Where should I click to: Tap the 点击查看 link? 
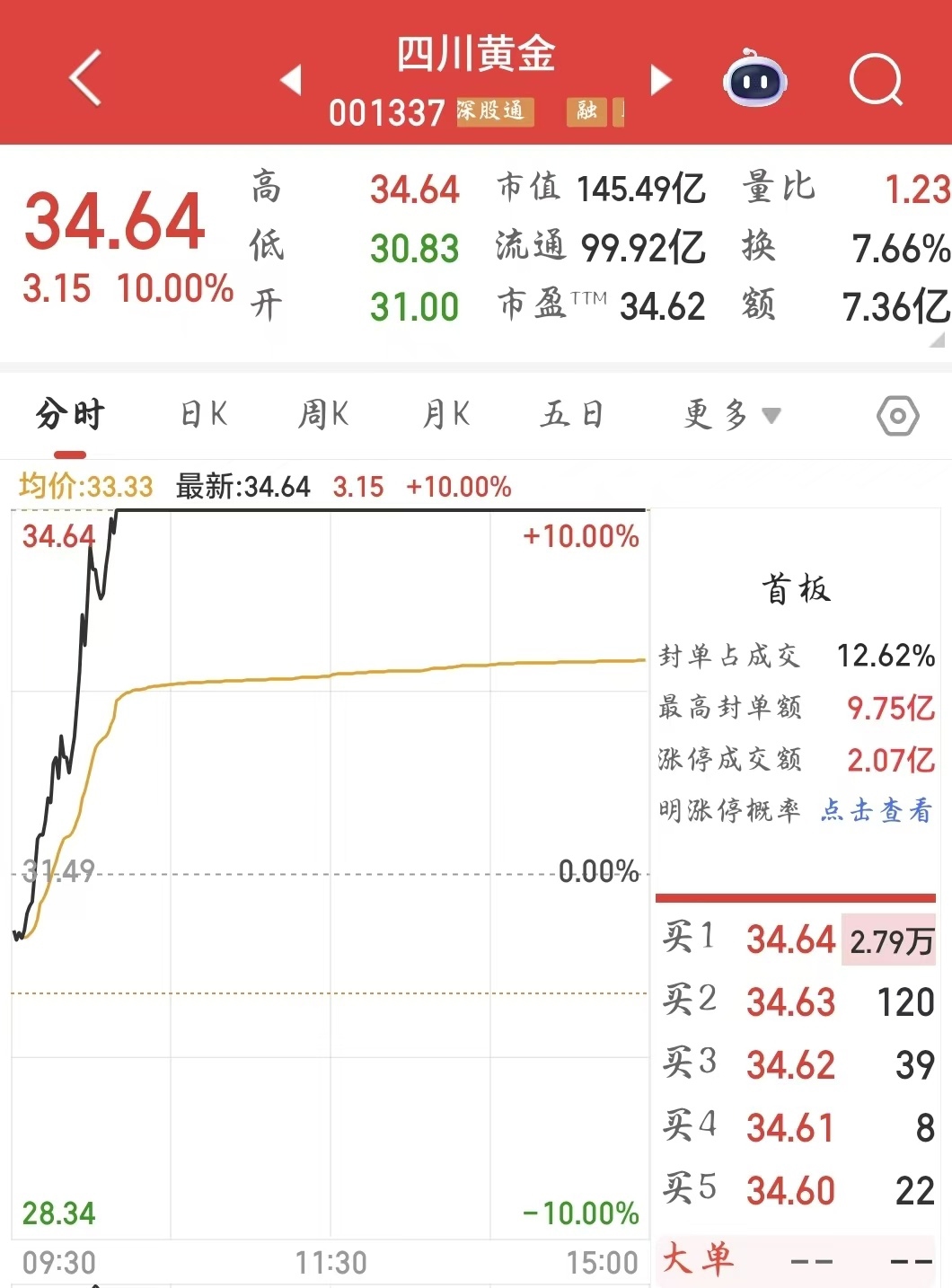[876, 810]
